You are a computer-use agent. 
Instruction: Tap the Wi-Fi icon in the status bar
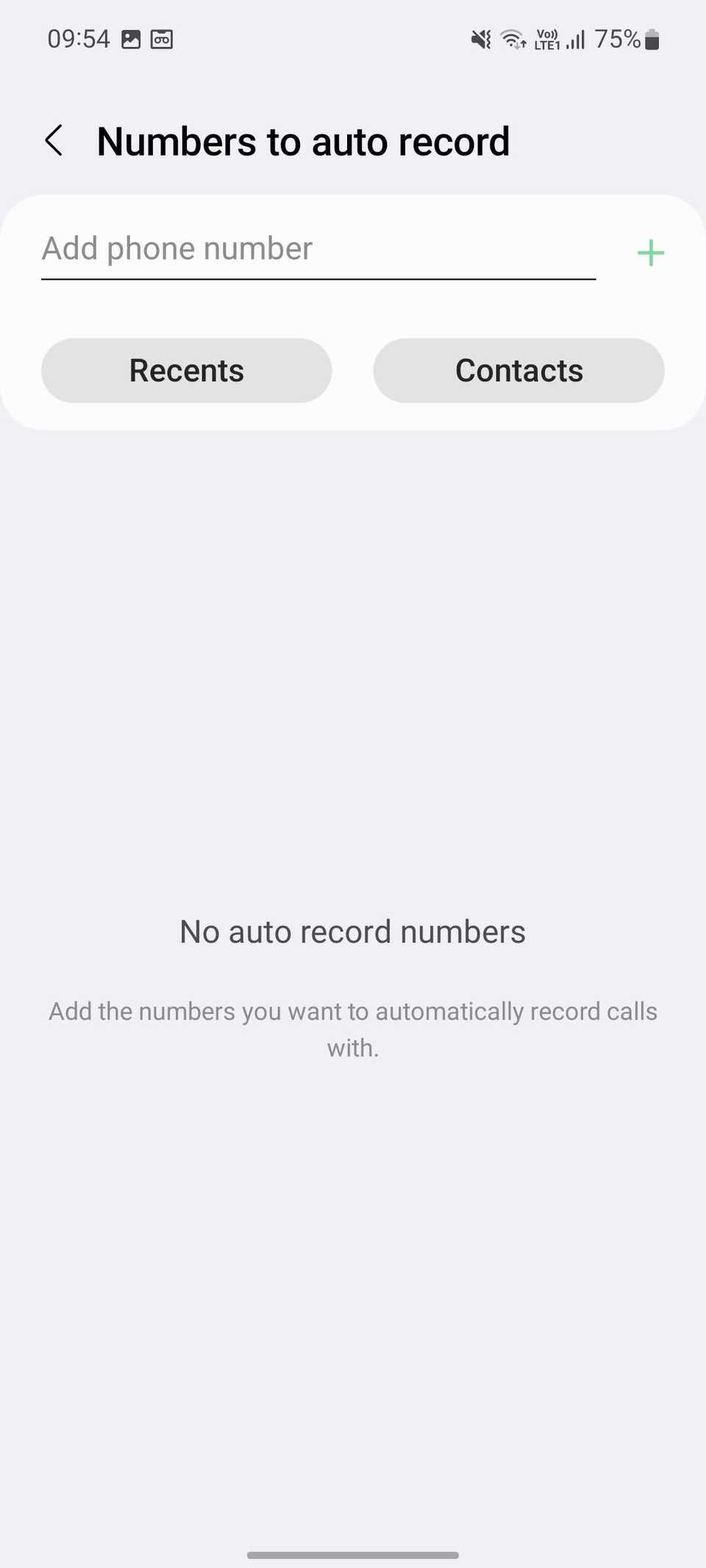(x=511, y=38)
